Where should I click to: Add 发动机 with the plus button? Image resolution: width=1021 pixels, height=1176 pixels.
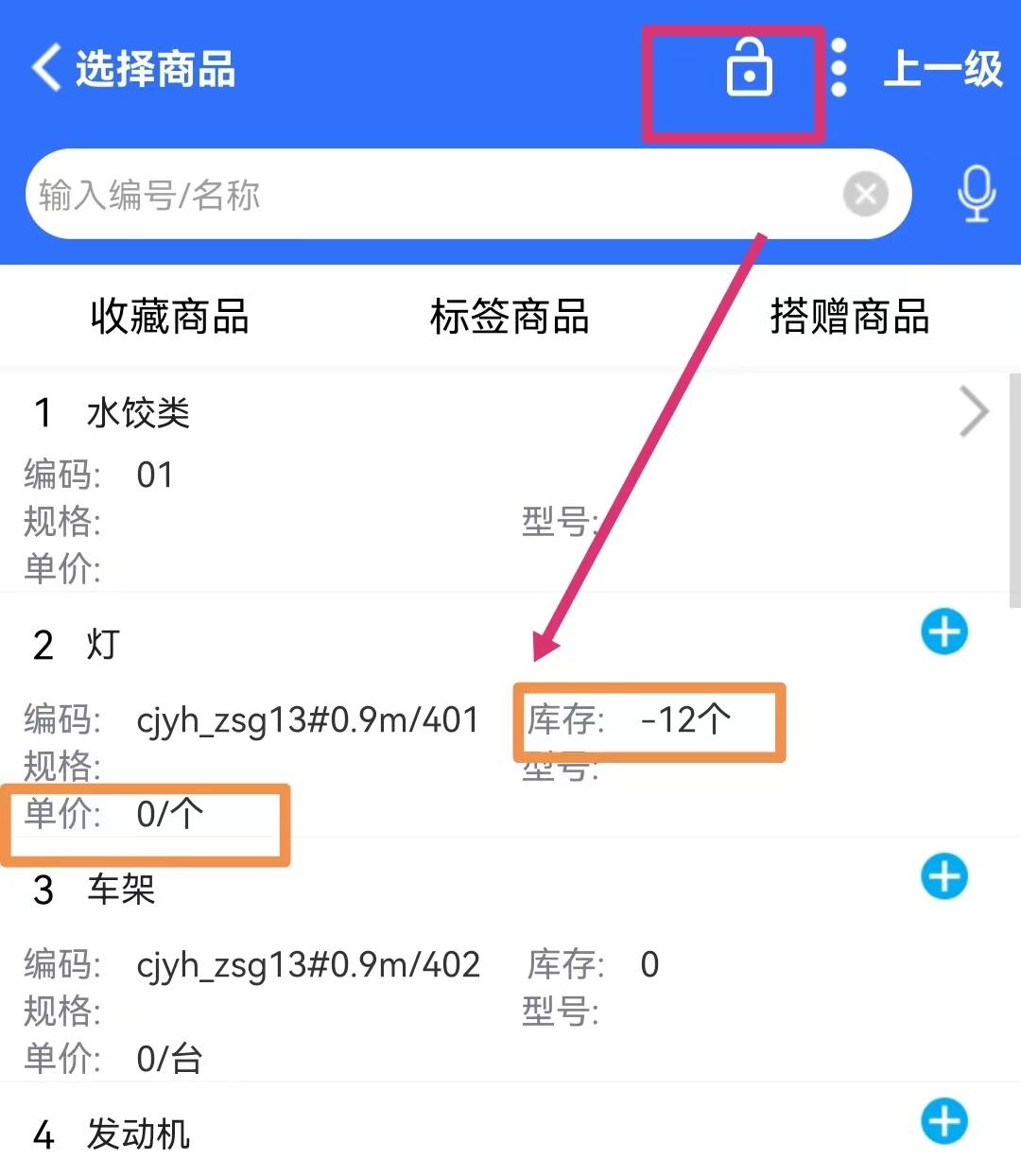[944, 1121]
